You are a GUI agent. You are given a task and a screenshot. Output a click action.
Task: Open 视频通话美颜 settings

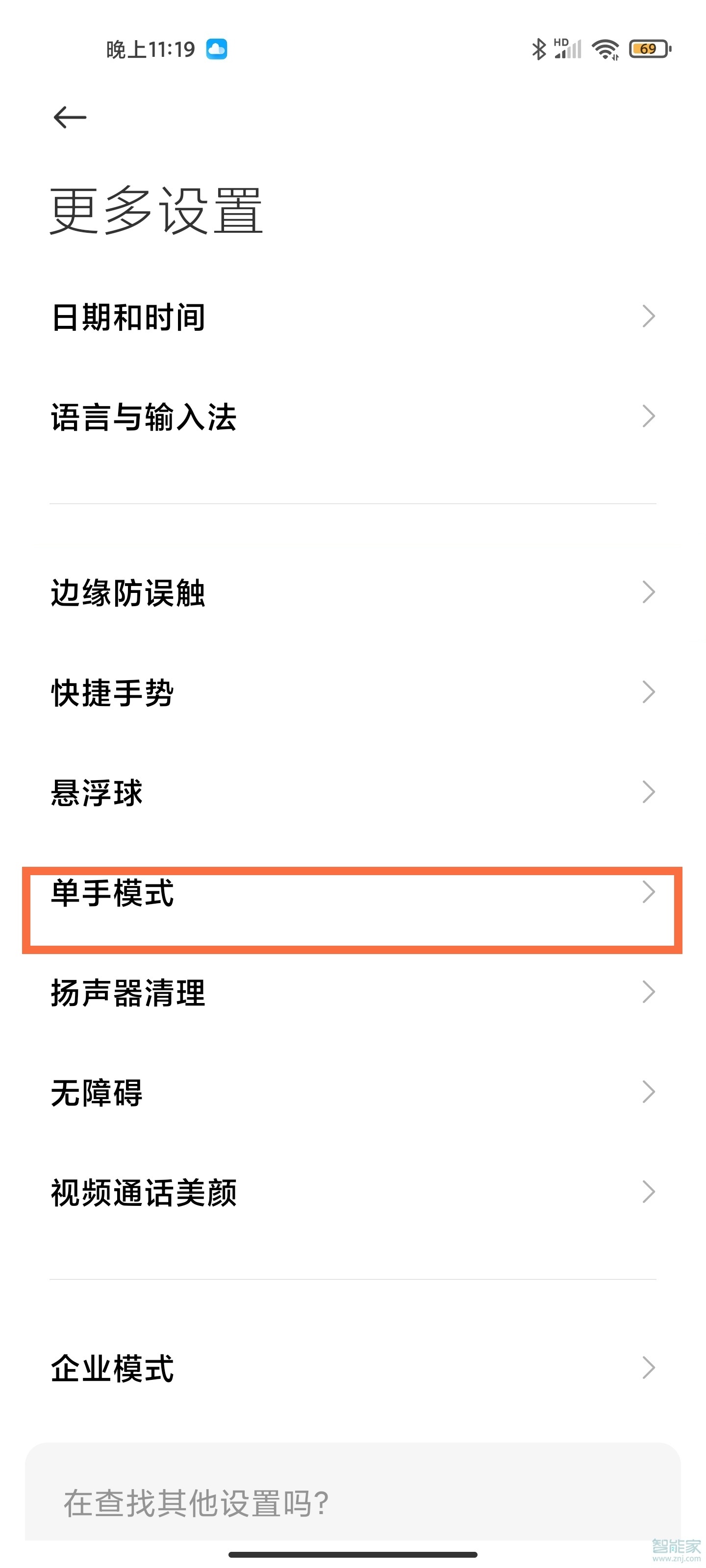click(x=352, y=1192)
